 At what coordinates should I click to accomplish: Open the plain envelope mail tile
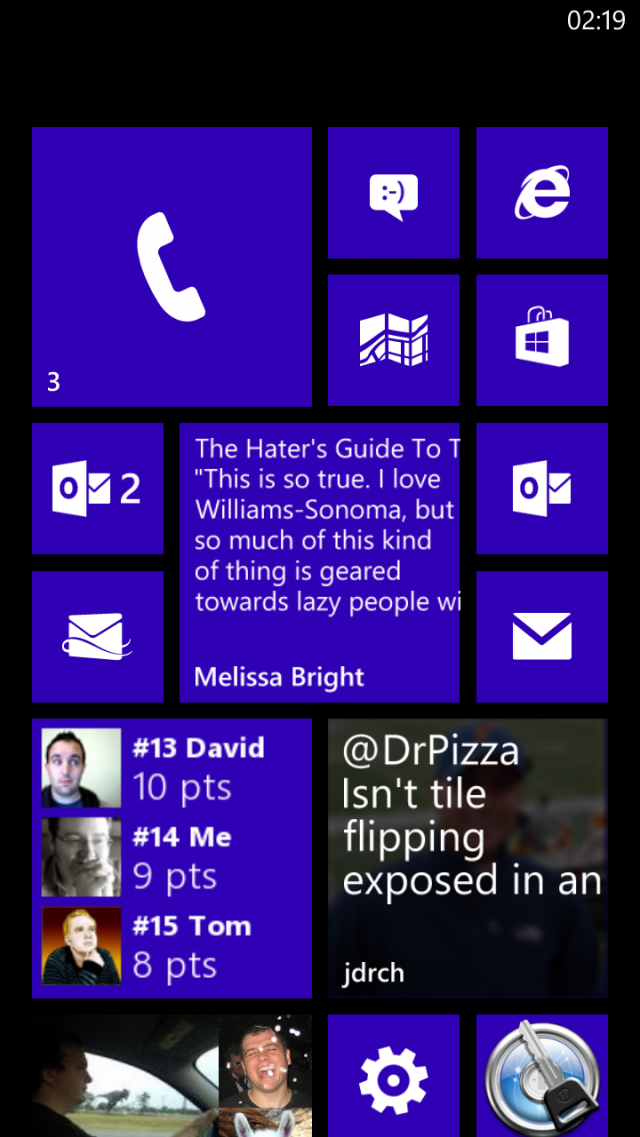coord(542,637)
